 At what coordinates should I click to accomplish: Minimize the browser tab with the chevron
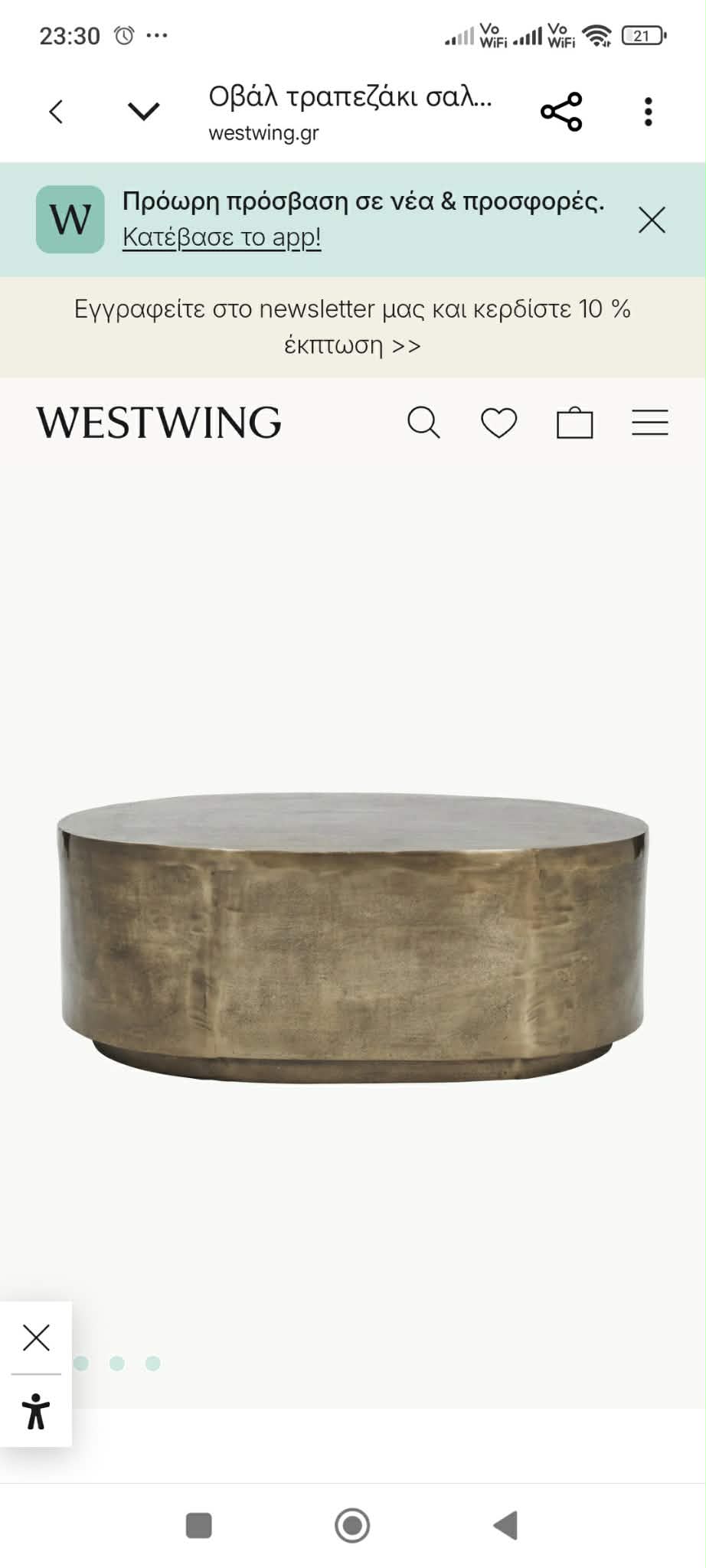click(143, 112)
